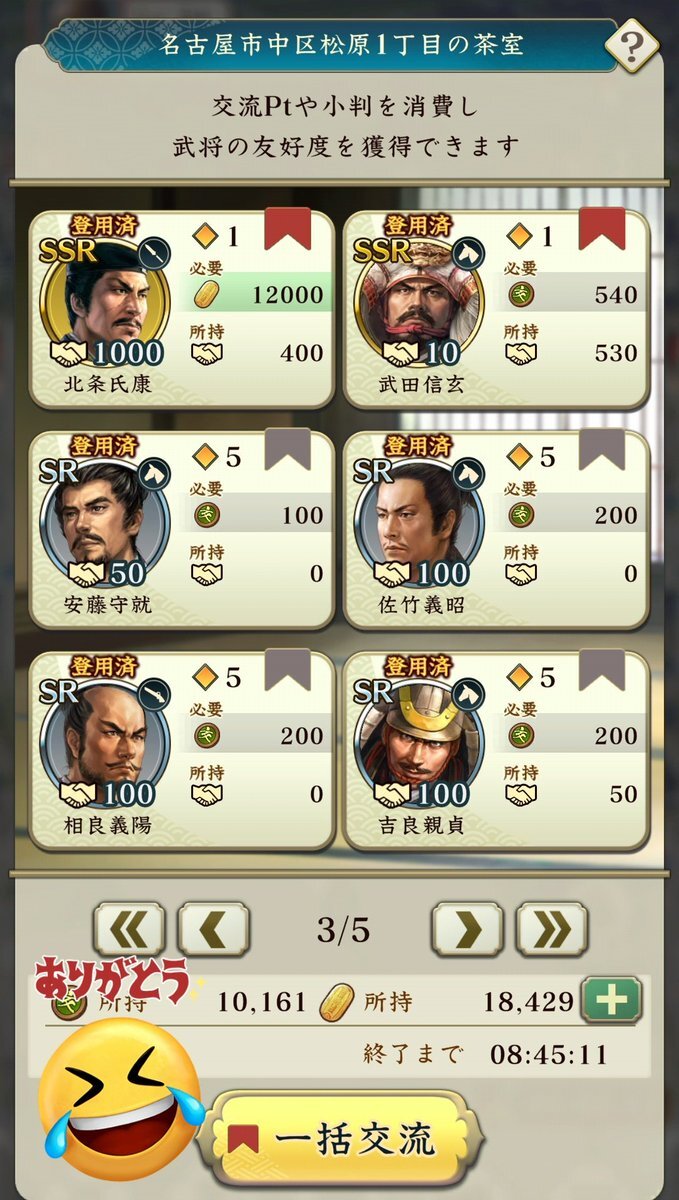Toggle the bookmark flag on 北条氏康

click(287, 230)
